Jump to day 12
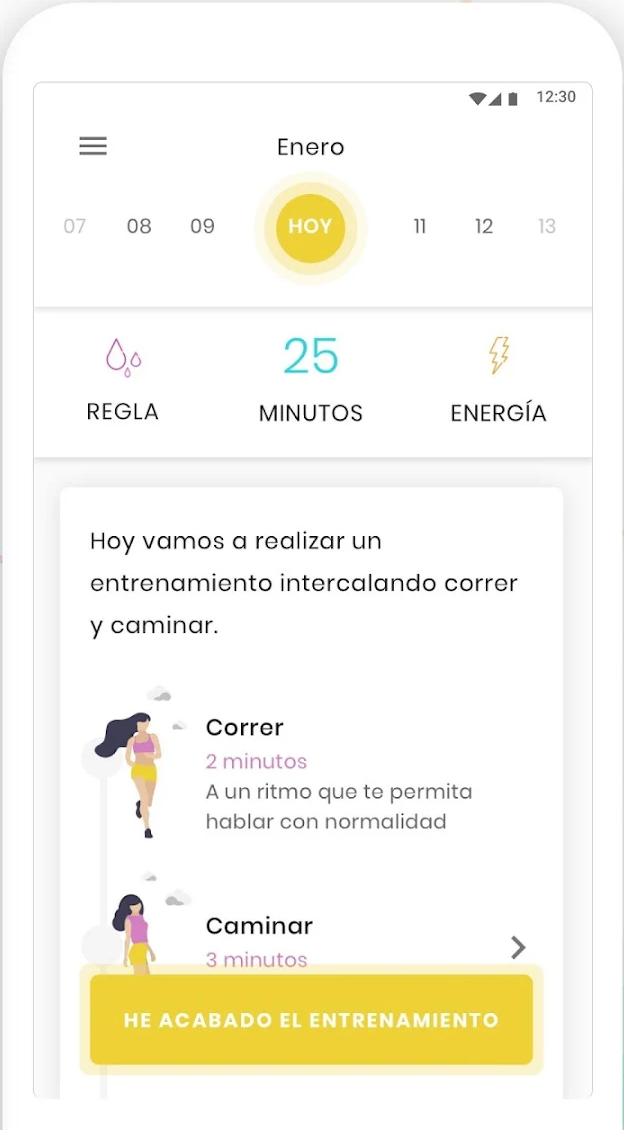The width and height of the screenshot is (624, 1130). coord(484,226)
